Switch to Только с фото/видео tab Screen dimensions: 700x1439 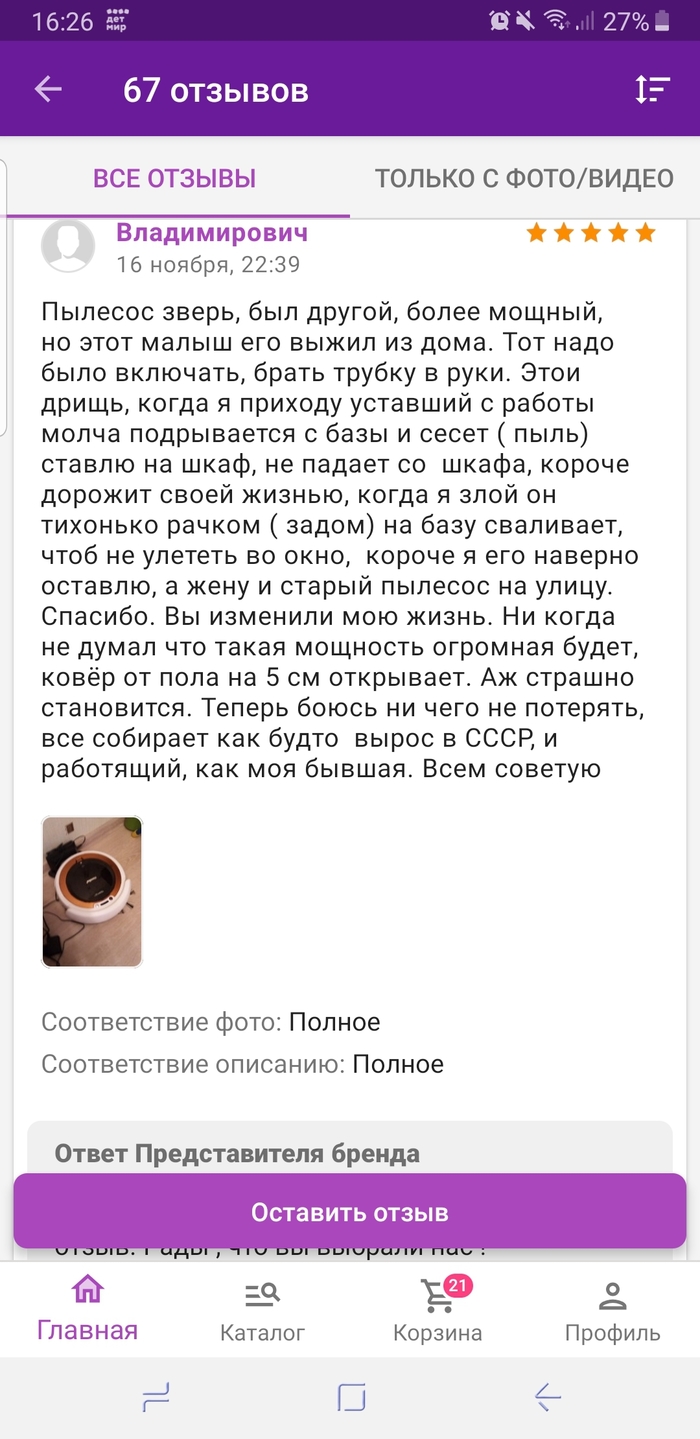(524, 179)
